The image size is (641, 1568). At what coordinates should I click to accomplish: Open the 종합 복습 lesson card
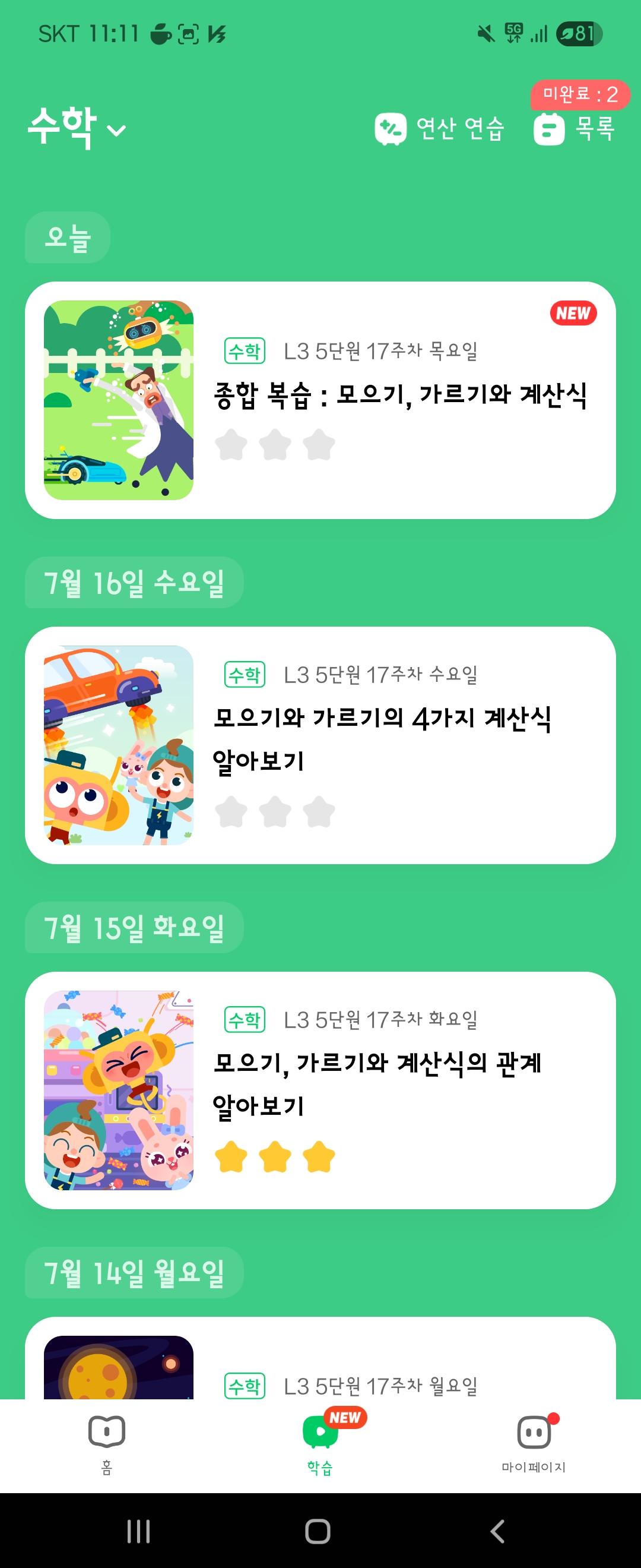(x=320, y=399)
